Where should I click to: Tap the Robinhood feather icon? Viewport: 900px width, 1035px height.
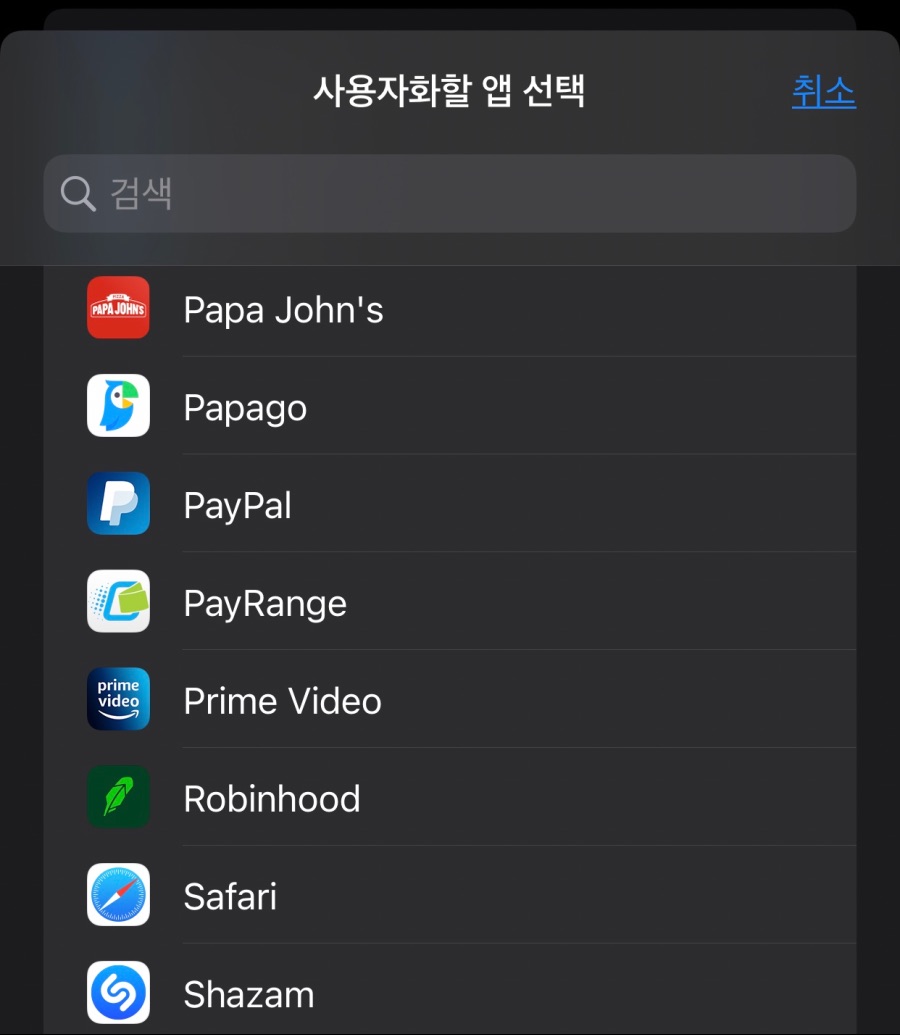pos(118,797)
